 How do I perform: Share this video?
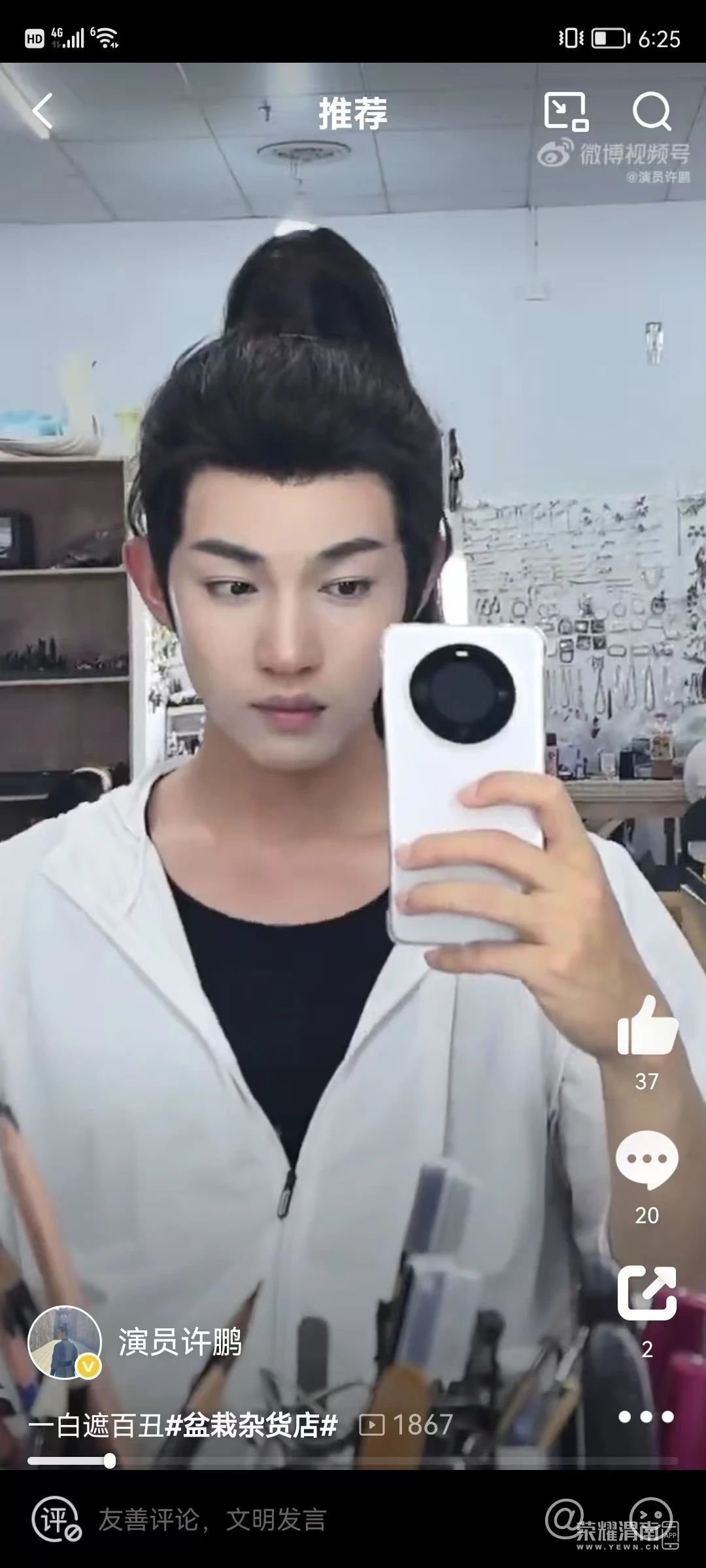pos(647,1294)
